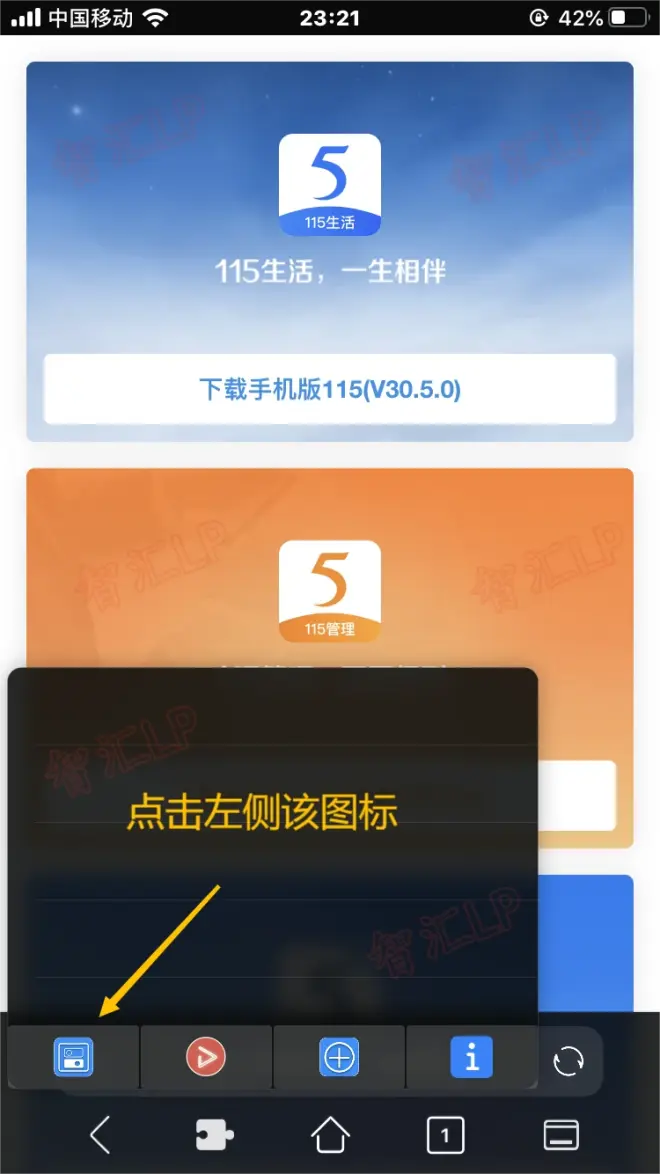Open the 115管理 app card
Viewport: 660px width, 1174px height.
click(329, 590)
